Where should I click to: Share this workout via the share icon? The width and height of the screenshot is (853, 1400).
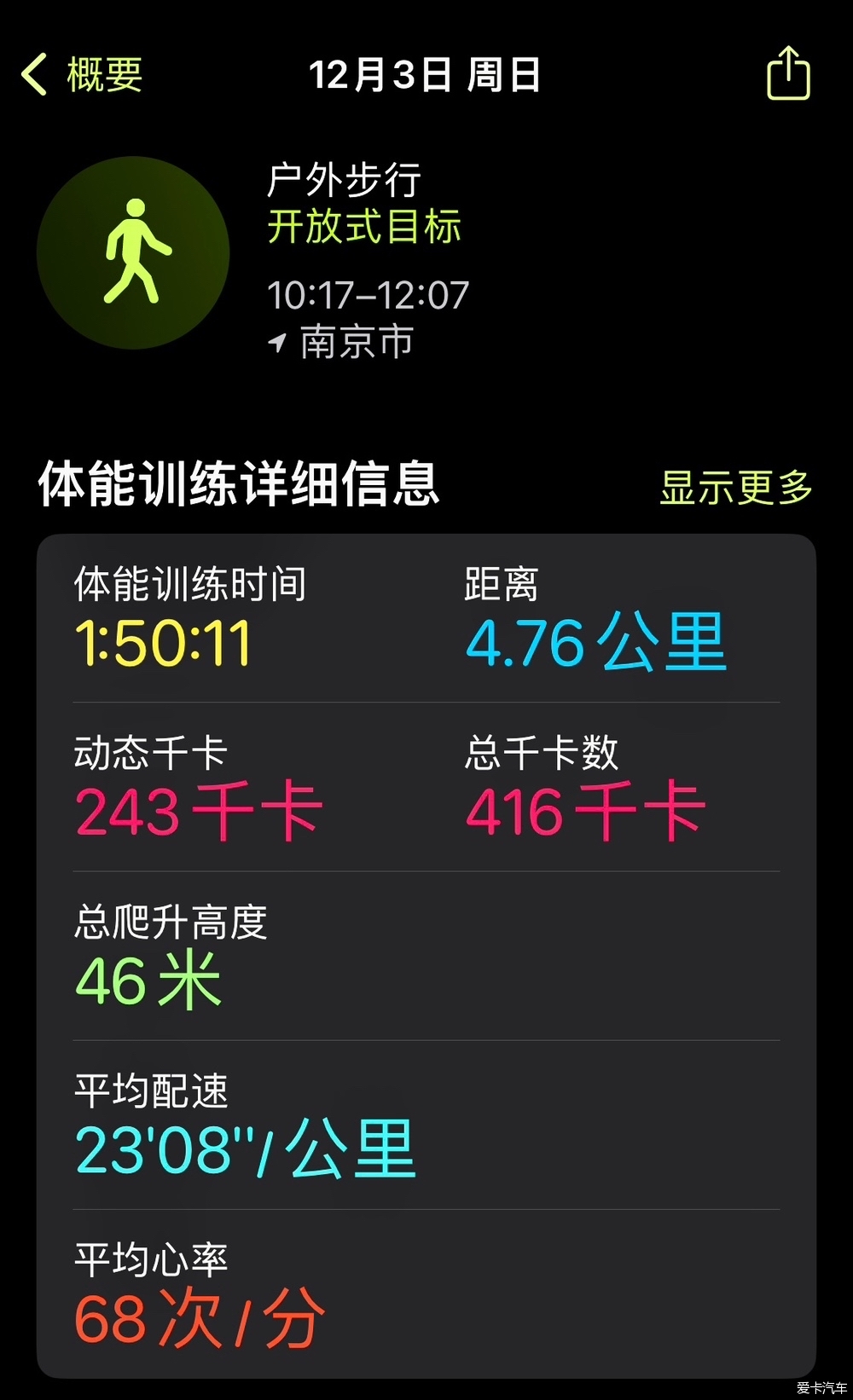(788, 73)
